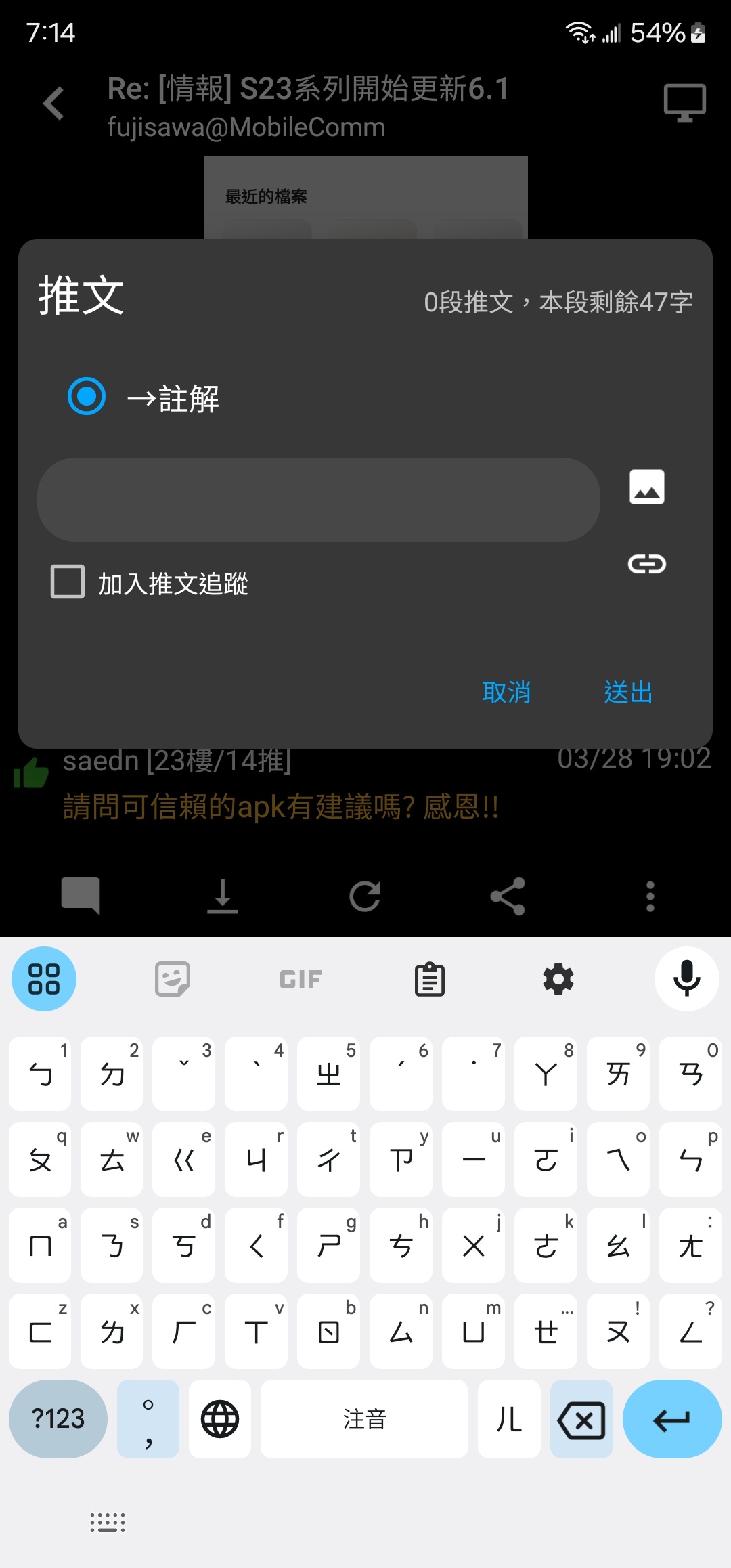Attach an image to the comment
731x1568 pixels.
tap(646, 487)
